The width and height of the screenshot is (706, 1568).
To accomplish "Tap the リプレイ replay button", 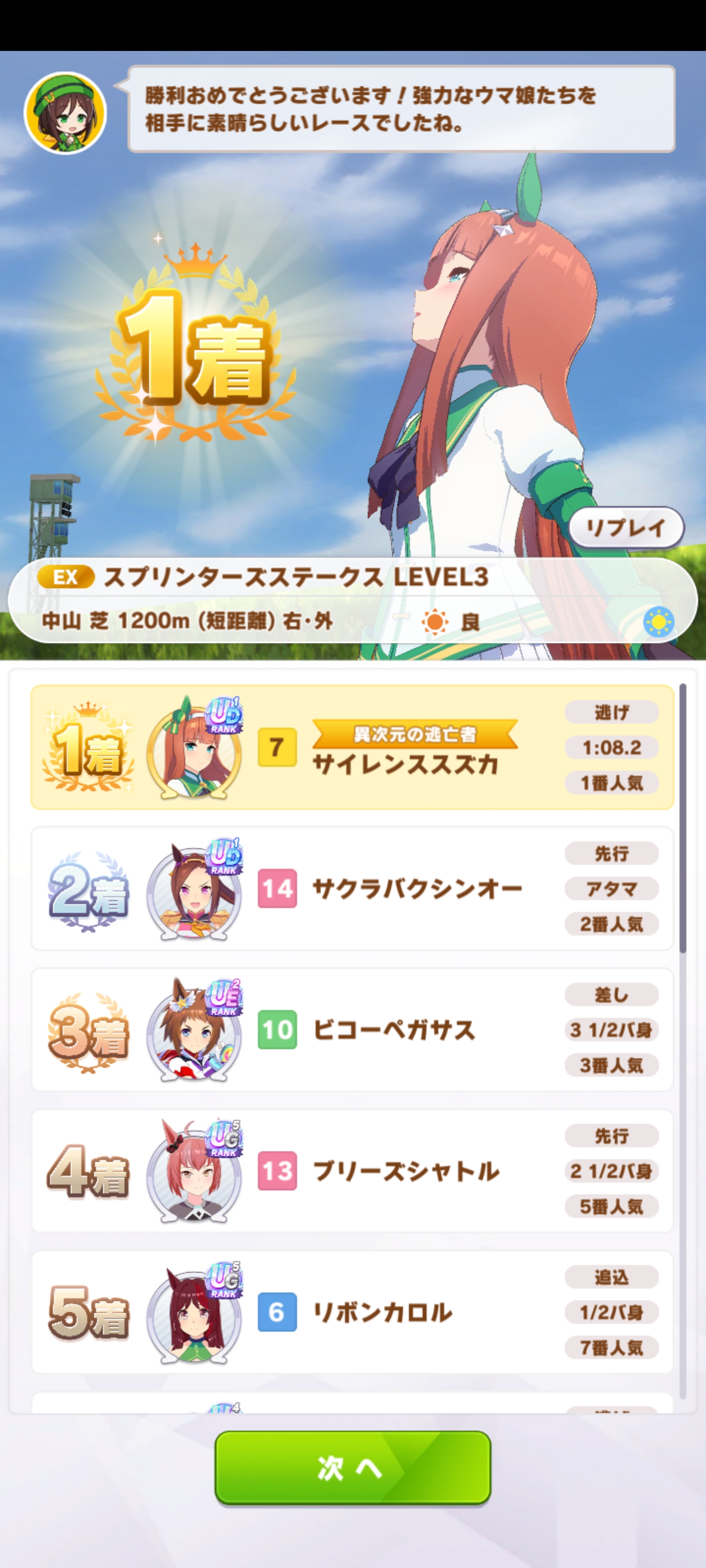I will click(x=626, y=527).
